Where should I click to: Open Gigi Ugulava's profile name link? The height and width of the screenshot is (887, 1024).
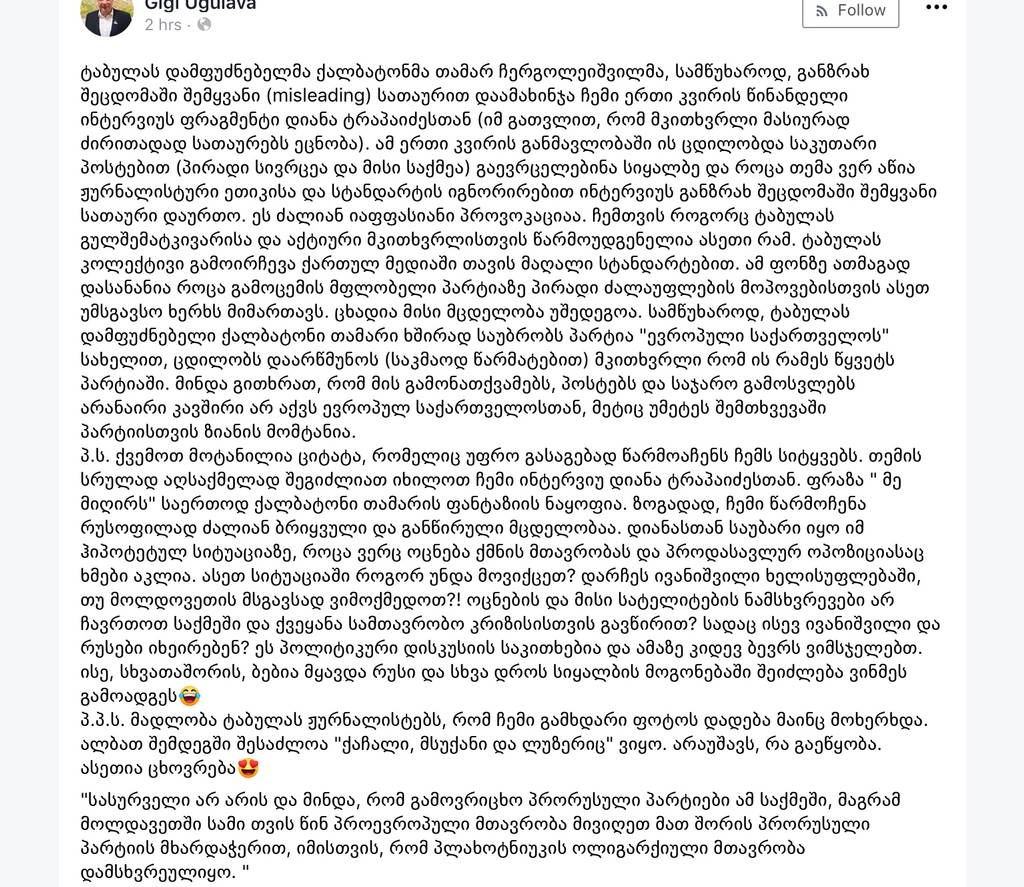click(x=200, y=4)
